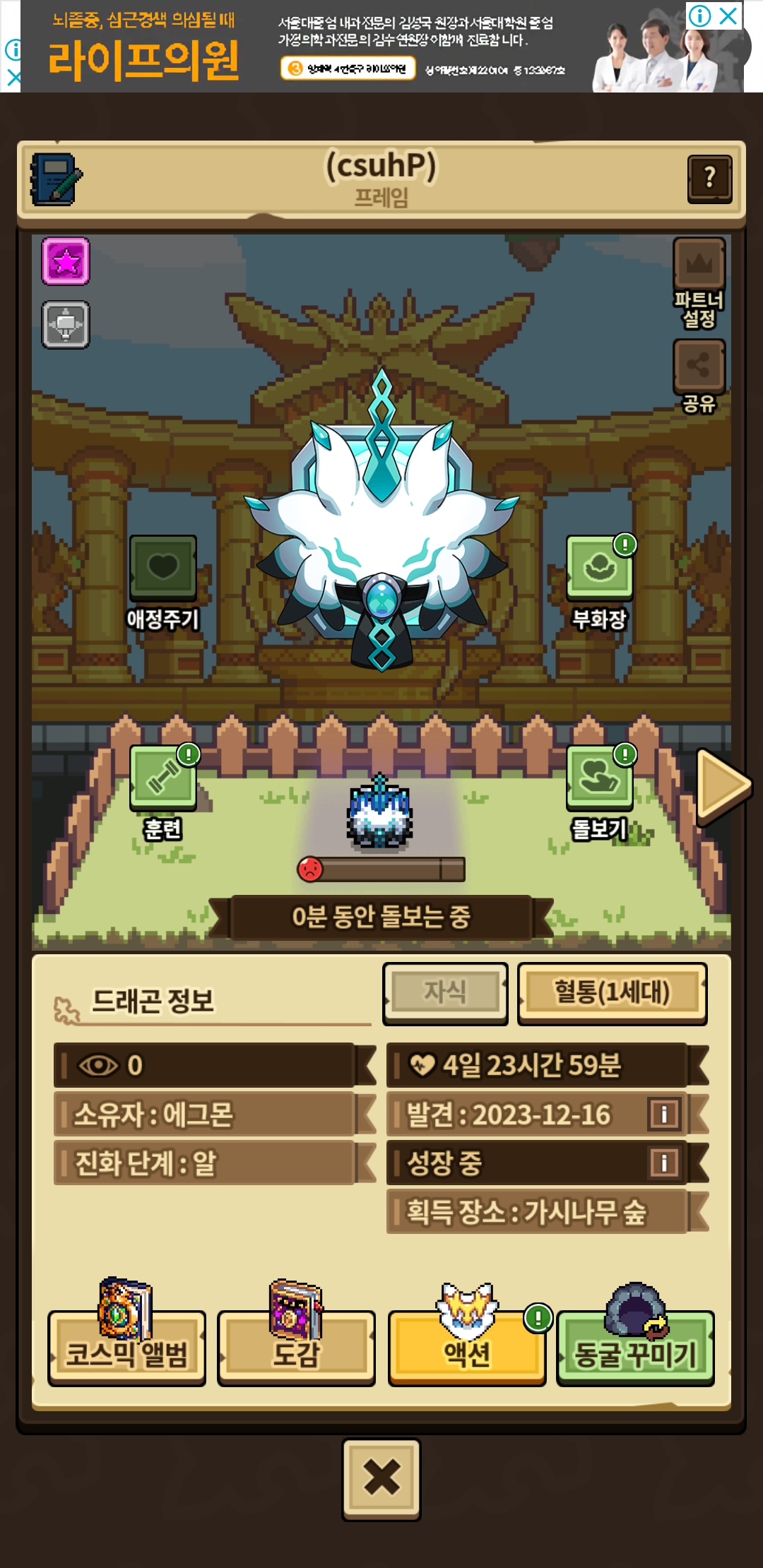Open the 자식 offspring button
The image size is (763, 1568).
[445, 992]
